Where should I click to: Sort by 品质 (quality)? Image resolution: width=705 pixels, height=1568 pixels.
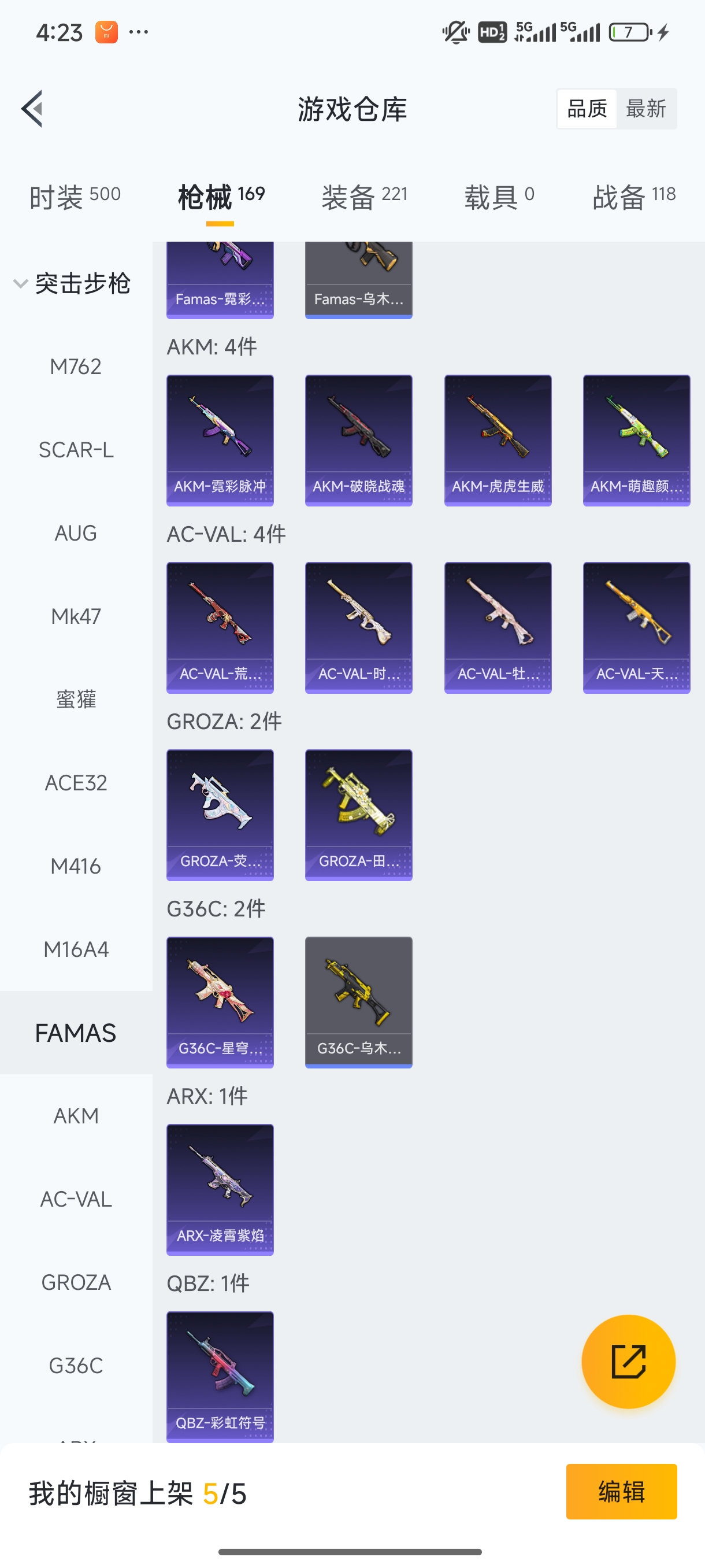[587, 109]
